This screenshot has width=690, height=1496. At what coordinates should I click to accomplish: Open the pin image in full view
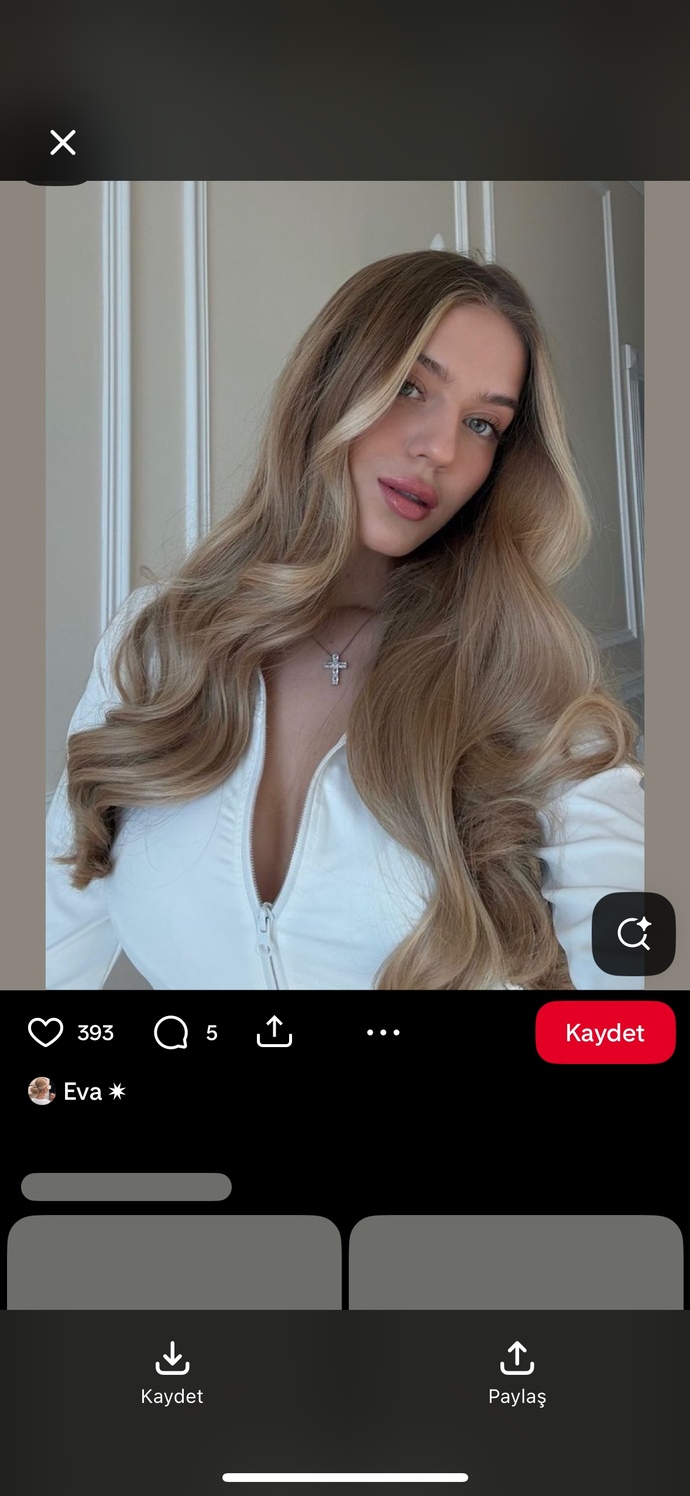point(344,585)
